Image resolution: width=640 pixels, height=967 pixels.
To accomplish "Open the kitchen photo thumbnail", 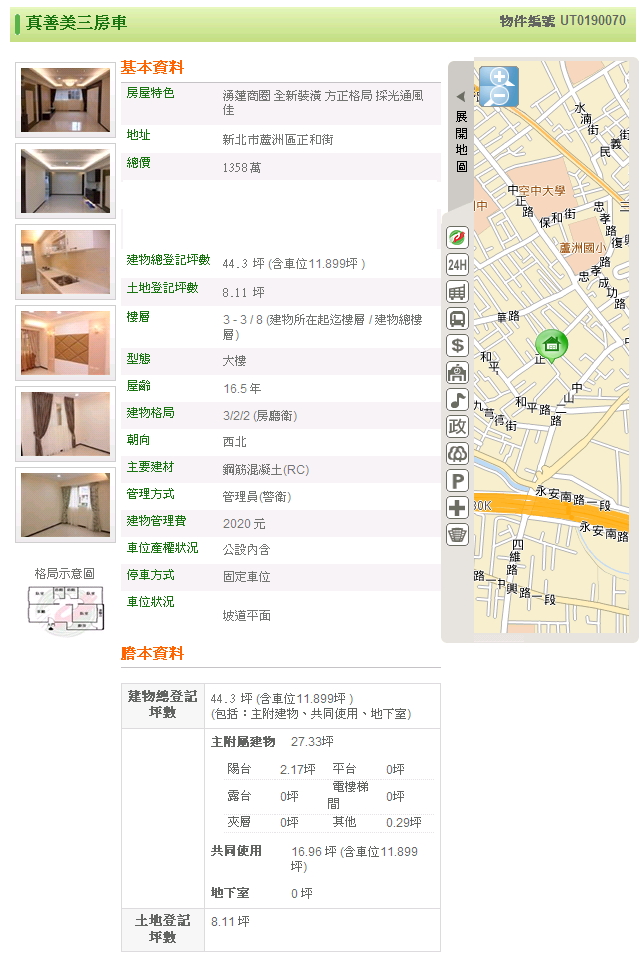I will coord(65,262).
